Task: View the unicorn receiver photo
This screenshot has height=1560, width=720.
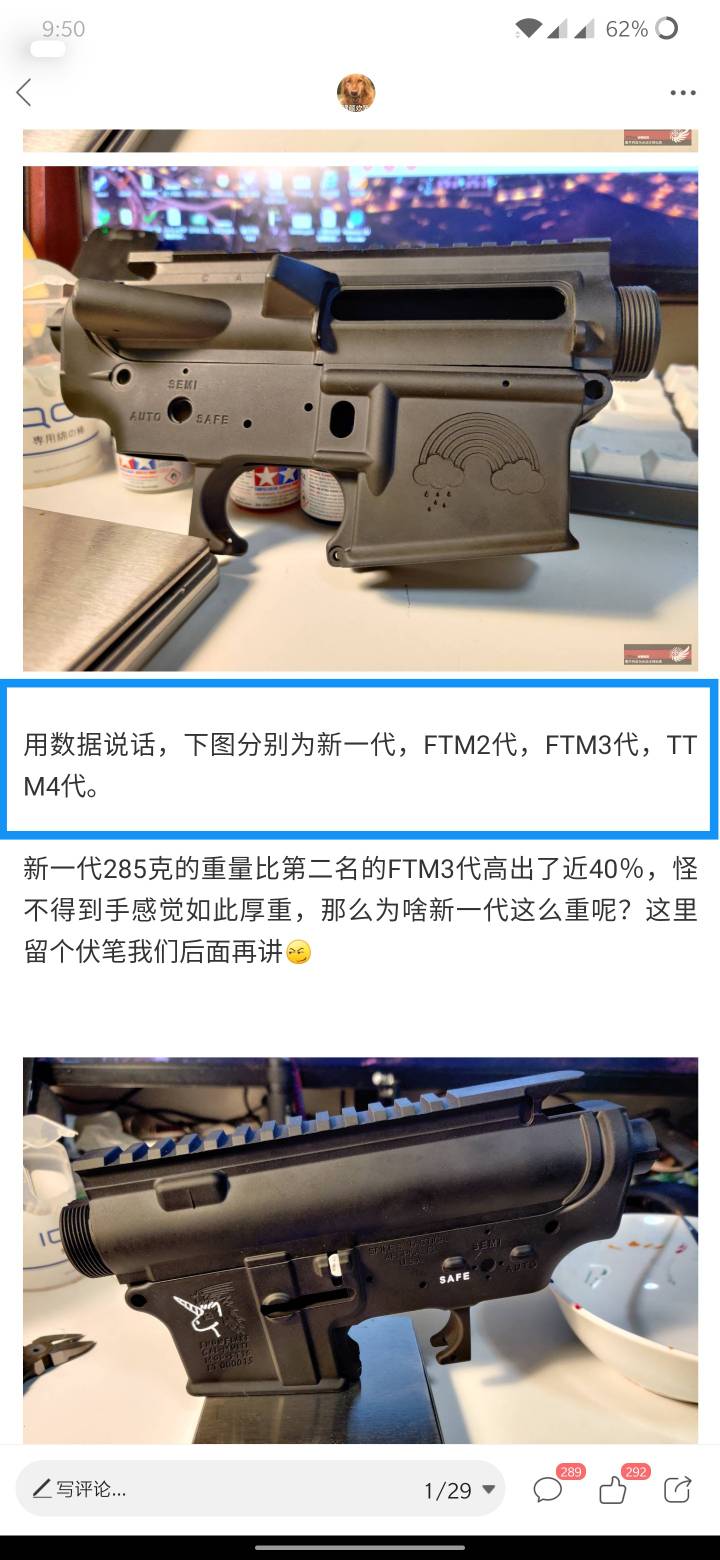Action: point(360,1250)
